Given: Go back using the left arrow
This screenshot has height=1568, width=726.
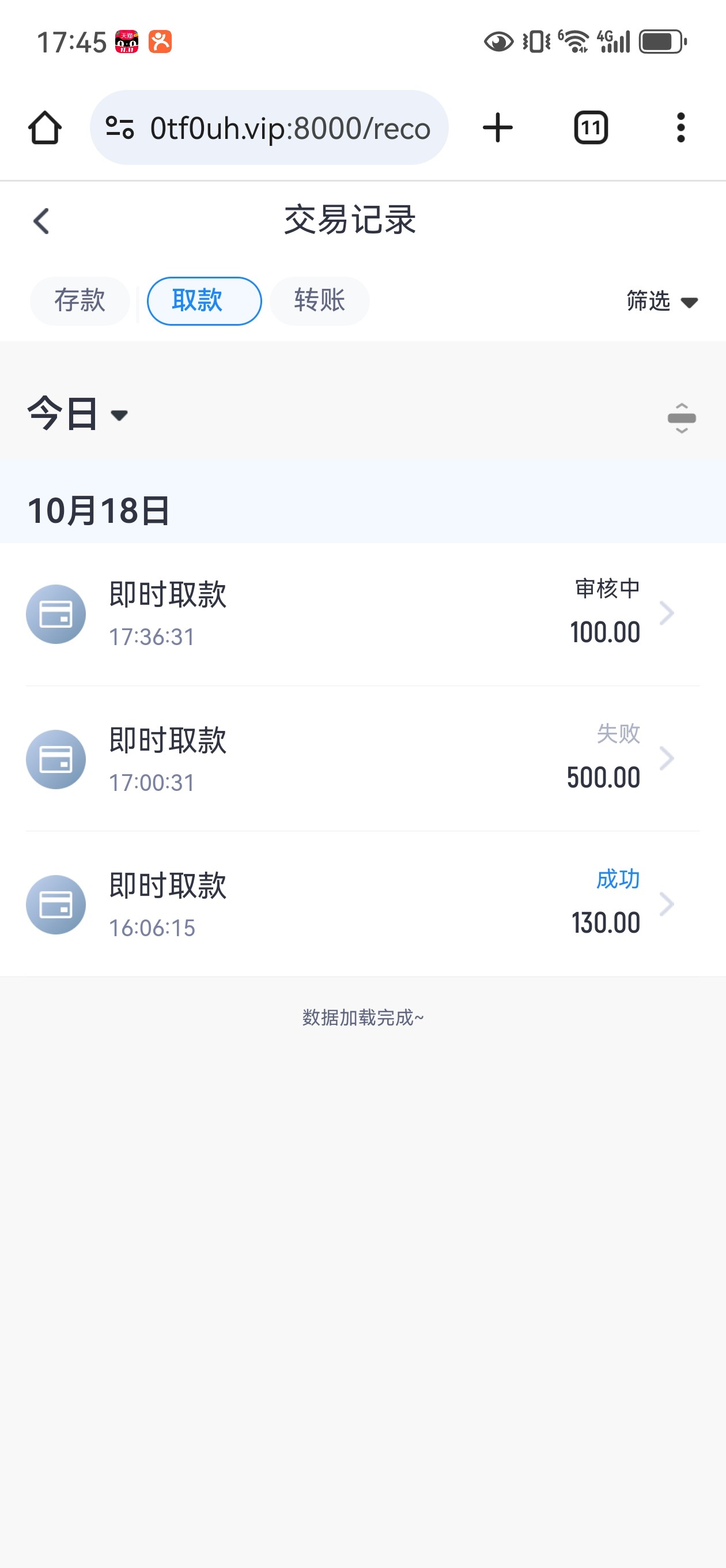Looking at the screenshot, I should (41, 220).
